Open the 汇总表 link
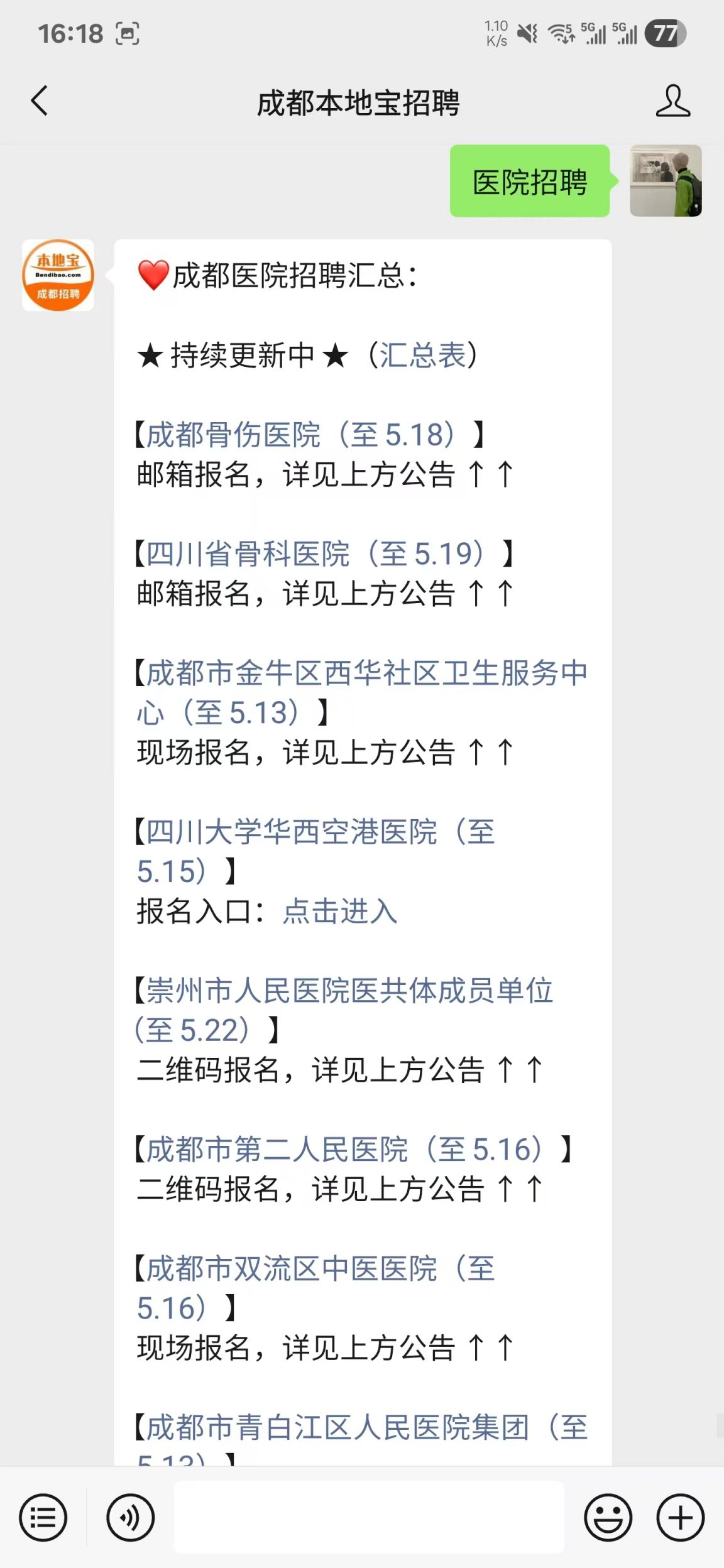Viewport: 724px width, 1568px height. [x=422, y=355]
